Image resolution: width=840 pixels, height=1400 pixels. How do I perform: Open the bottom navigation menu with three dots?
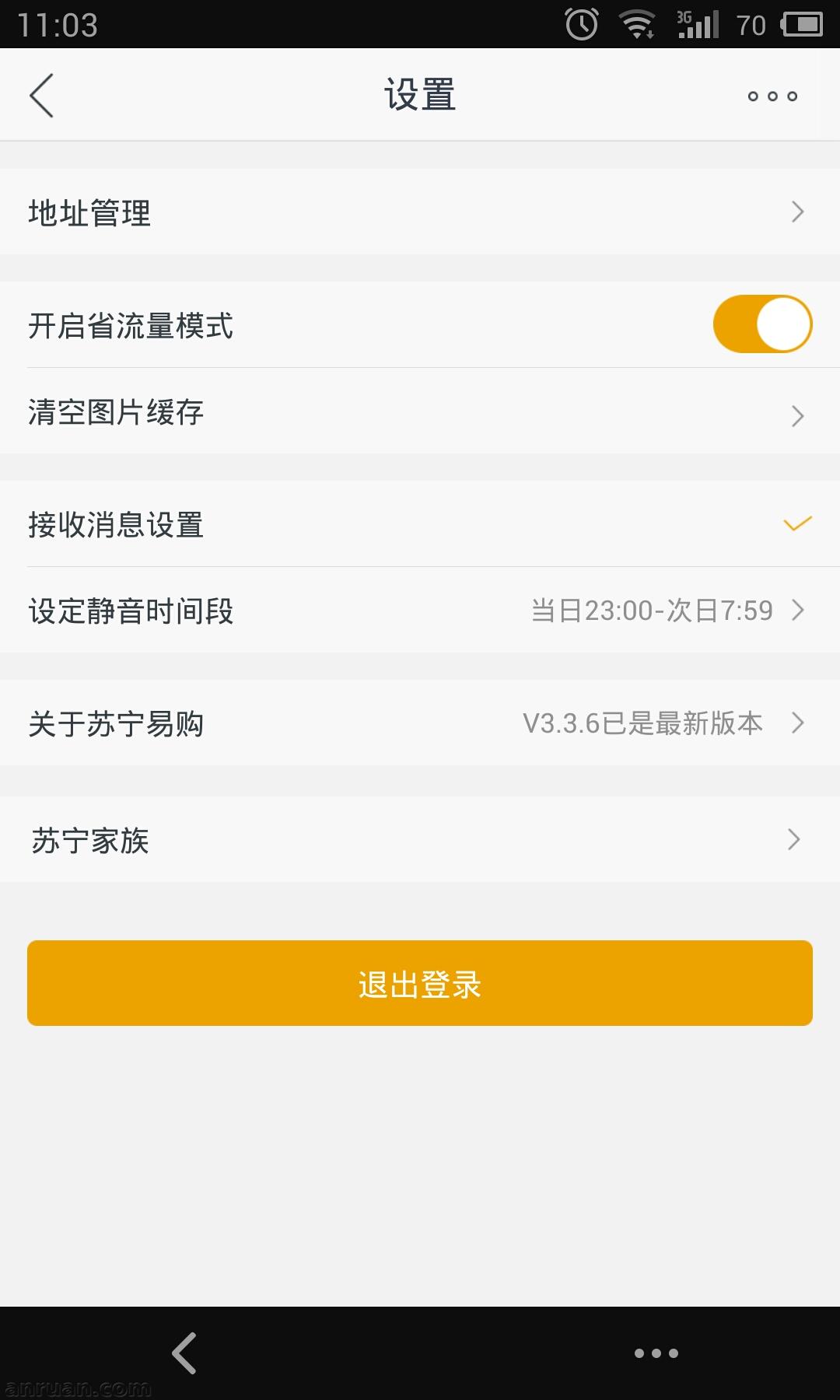coord(657,1351)
